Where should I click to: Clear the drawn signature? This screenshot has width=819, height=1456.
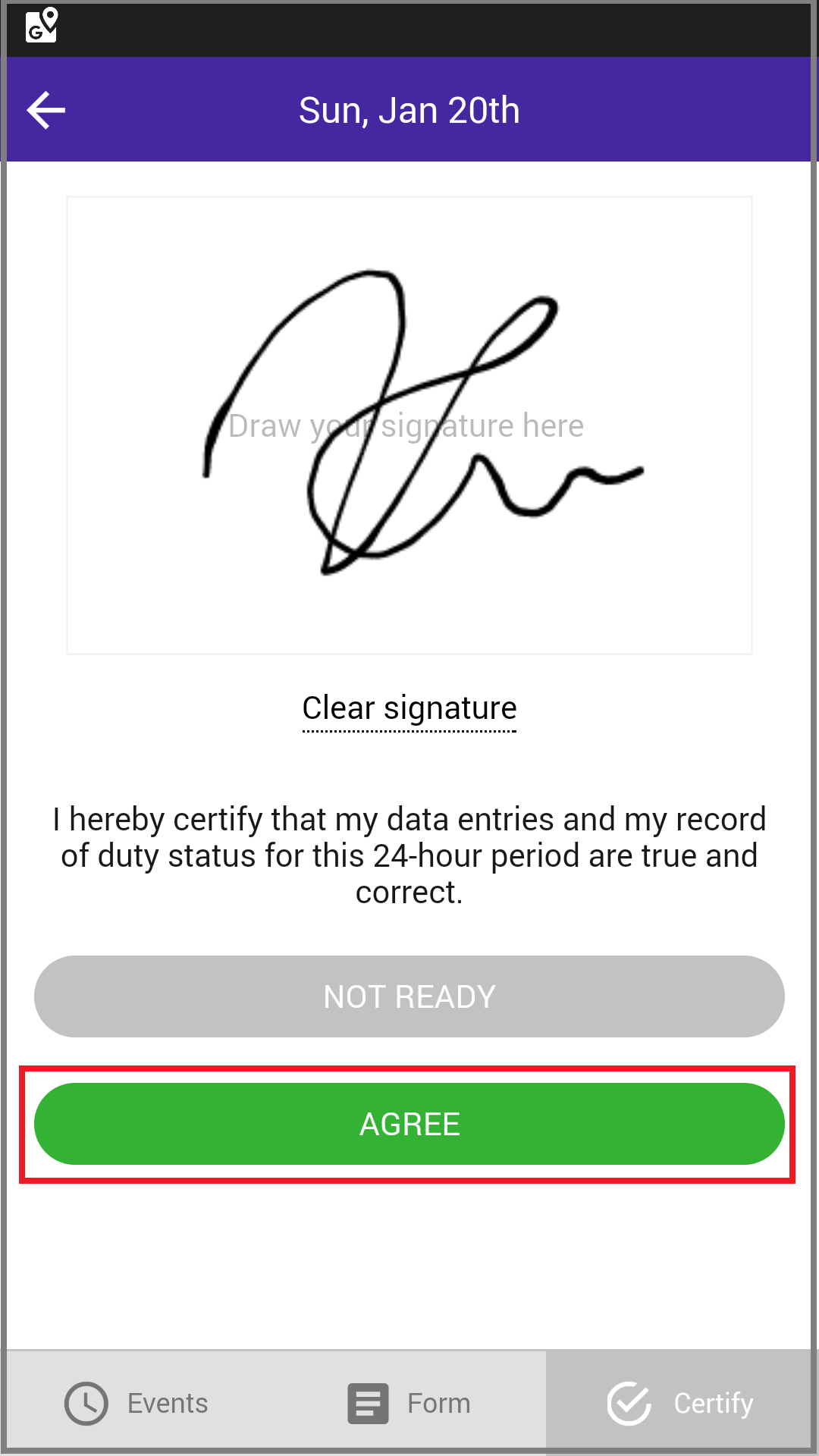pos(409,708)
